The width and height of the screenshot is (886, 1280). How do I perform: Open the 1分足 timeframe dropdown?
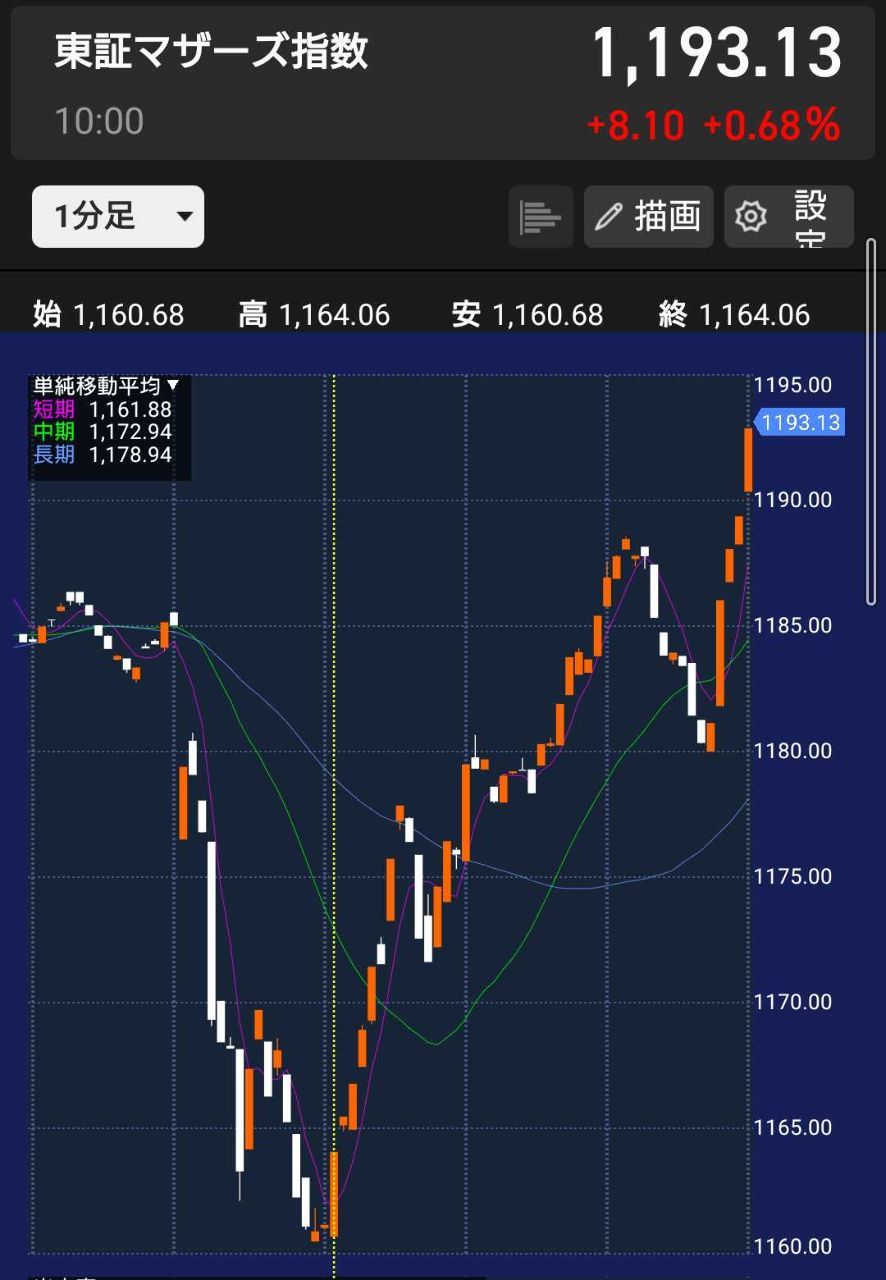coord(118,216)
